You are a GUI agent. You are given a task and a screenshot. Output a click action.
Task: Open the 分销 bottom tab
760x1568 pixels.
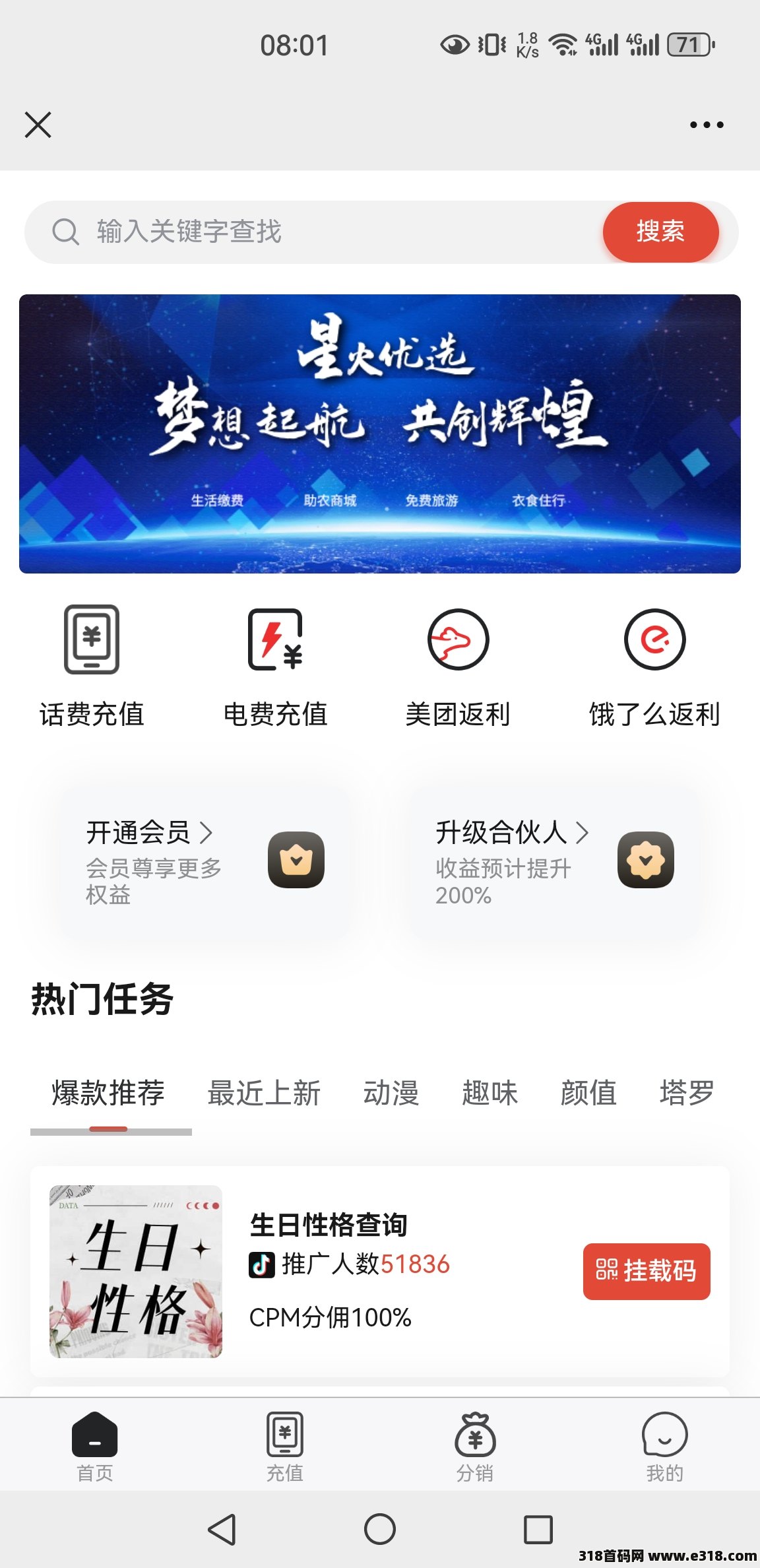click(x=475, y=1447)
